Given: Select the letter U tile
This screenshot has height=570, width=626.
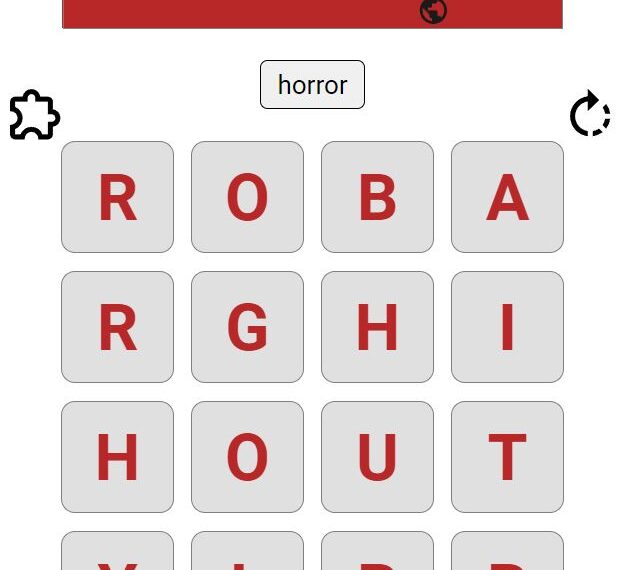Looking at the screenshot, I should 377,457.
